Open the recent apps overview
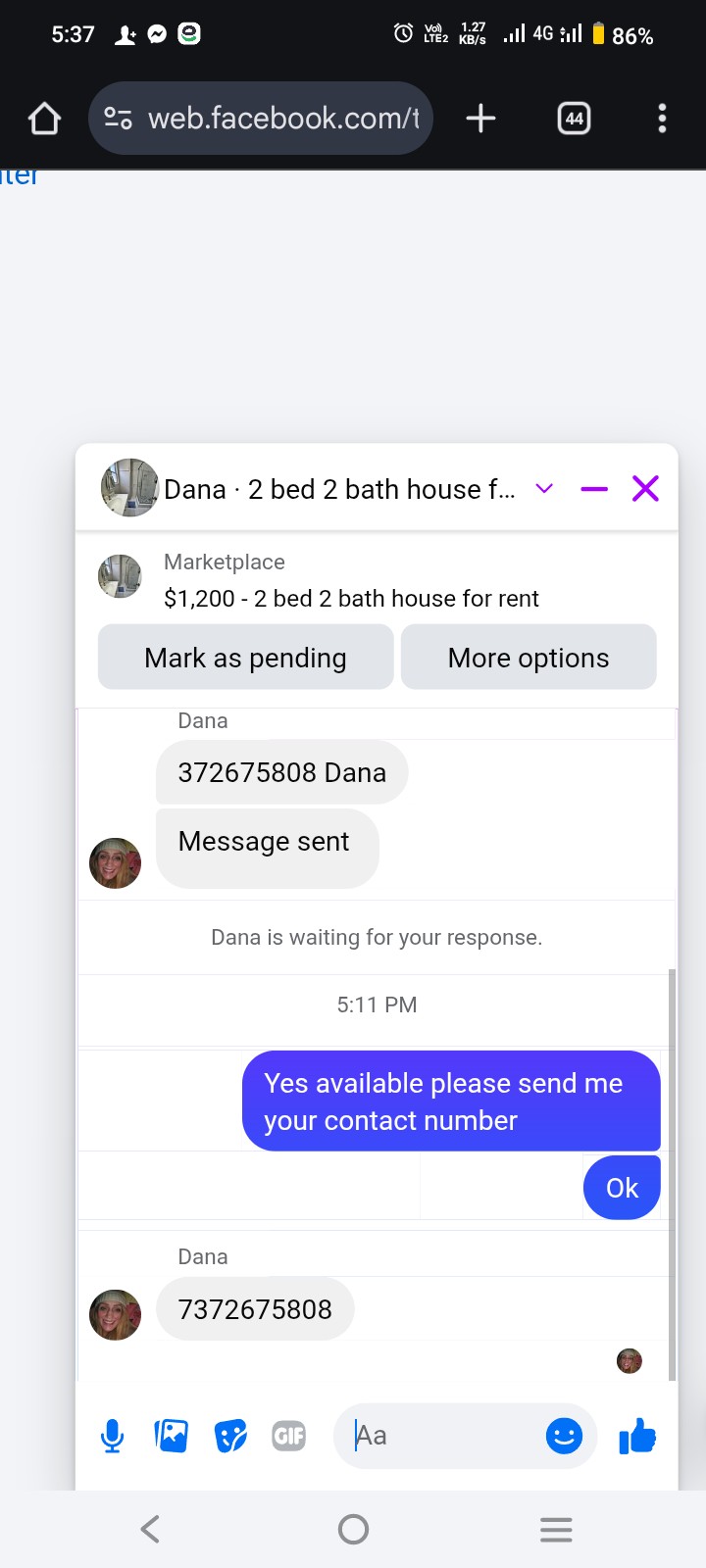The width and height of the screenshot is (706, 1568). (556, 1529)
